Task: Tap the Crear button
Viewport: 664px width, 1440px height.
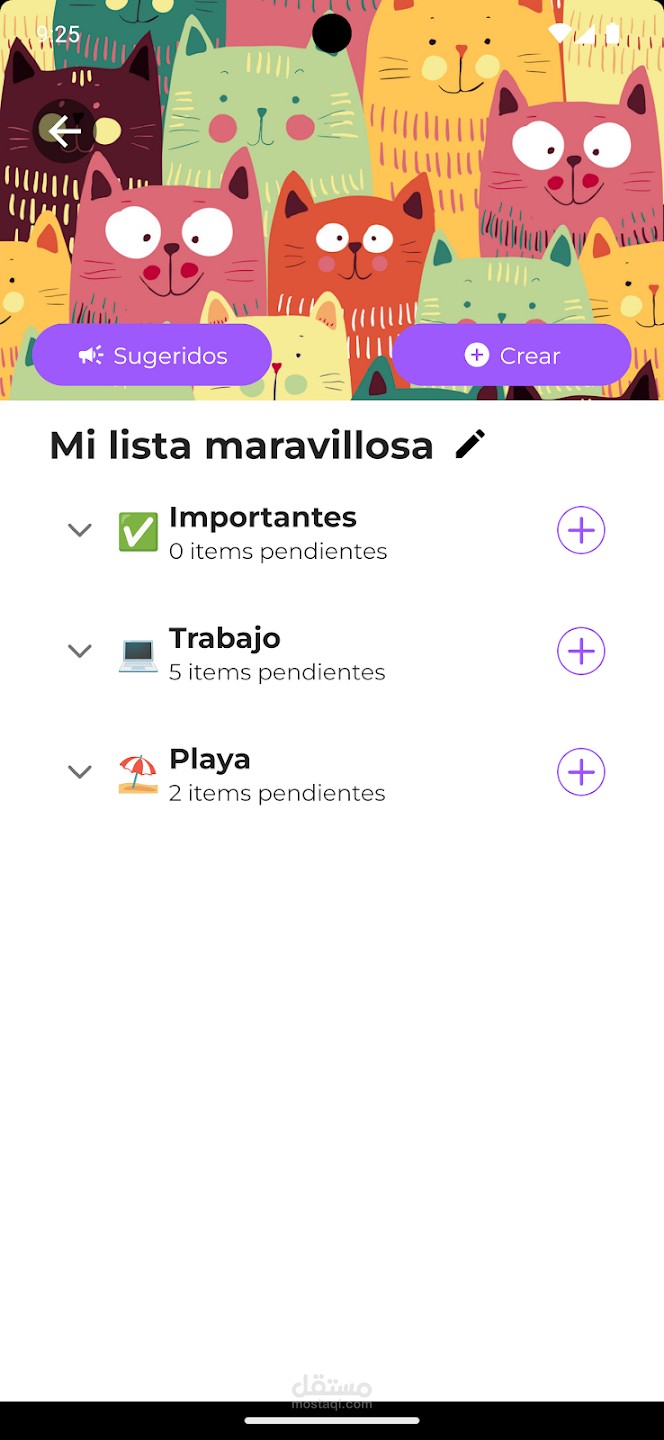Action: tap(512, 355)
